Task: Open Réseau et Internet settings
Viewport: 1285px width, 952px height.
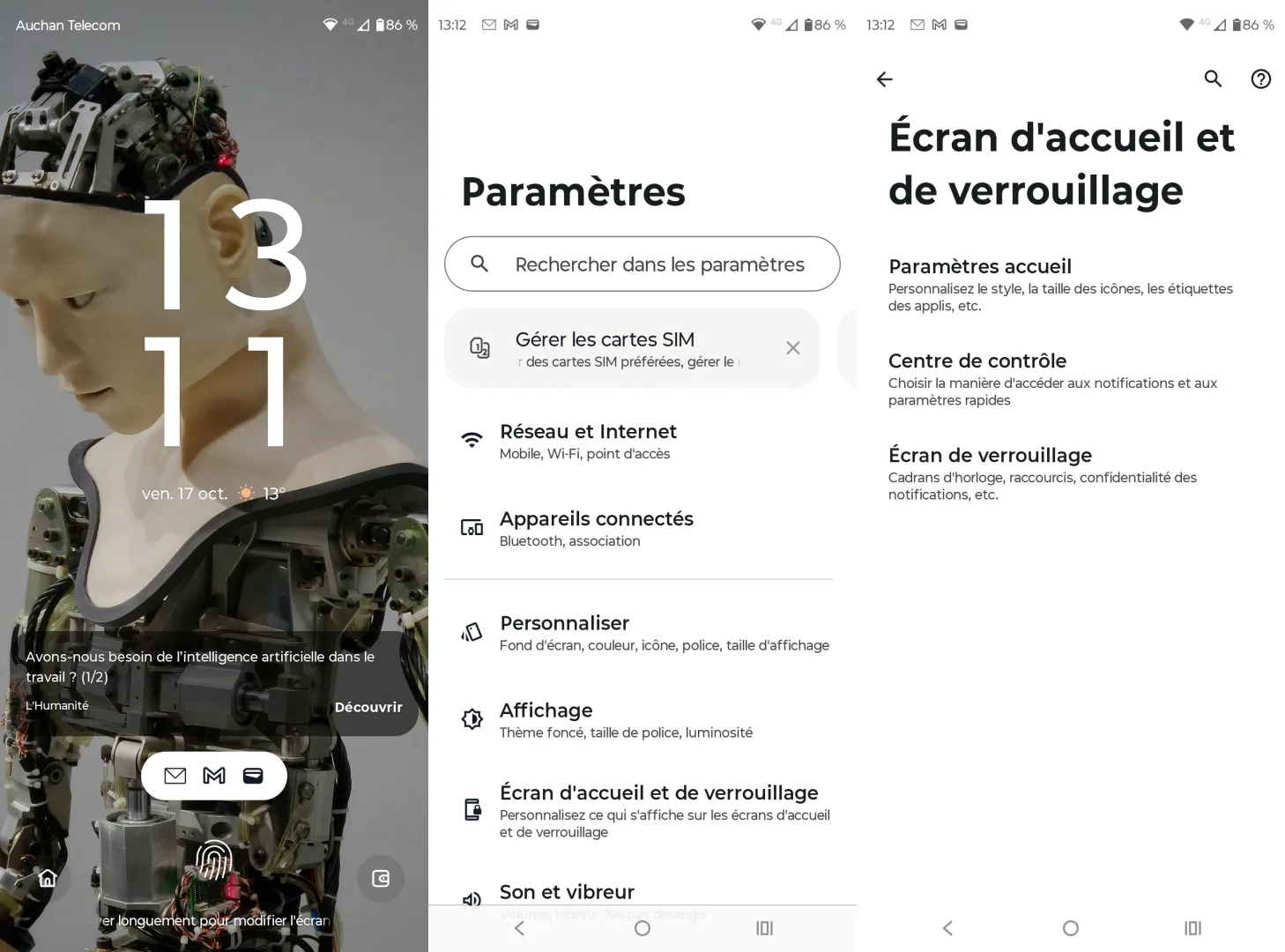Action: click(588, 441)
